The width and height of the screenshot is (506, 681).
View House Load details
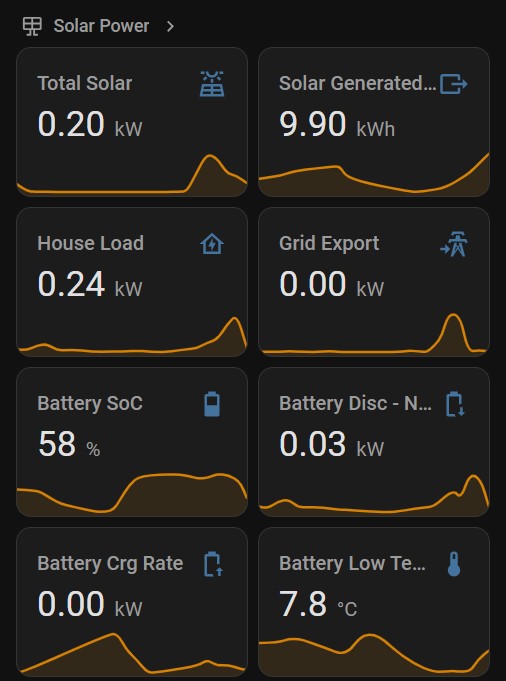point(132,282)
